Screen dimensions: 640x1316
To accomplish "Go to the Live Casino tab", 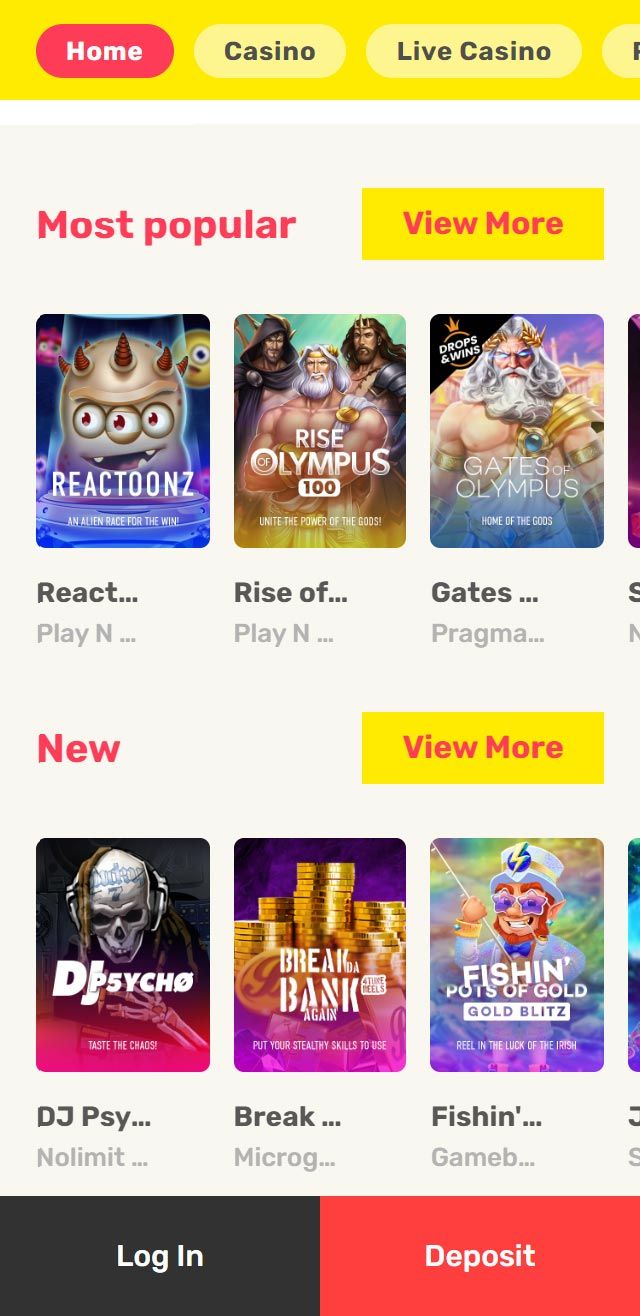I will [x=473, y=51].
